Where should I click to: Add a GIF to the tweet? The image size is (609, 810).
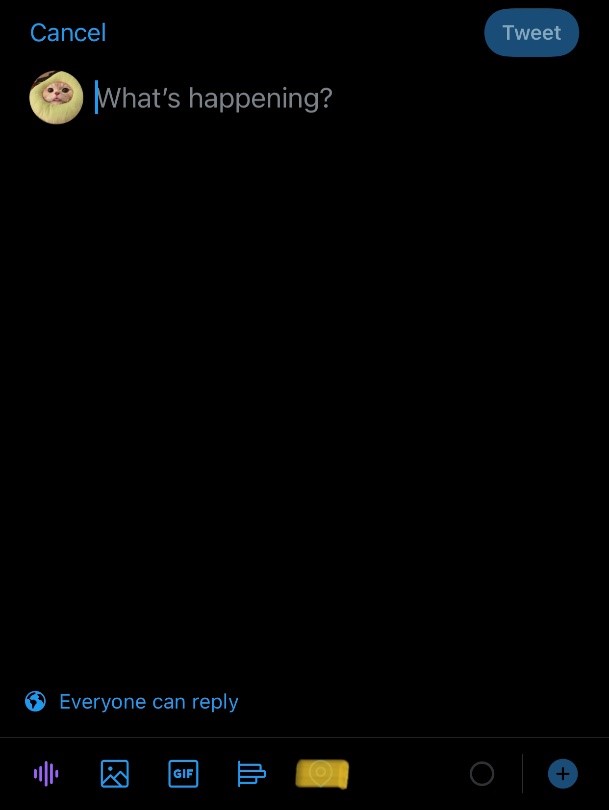(x=183, y=773)
